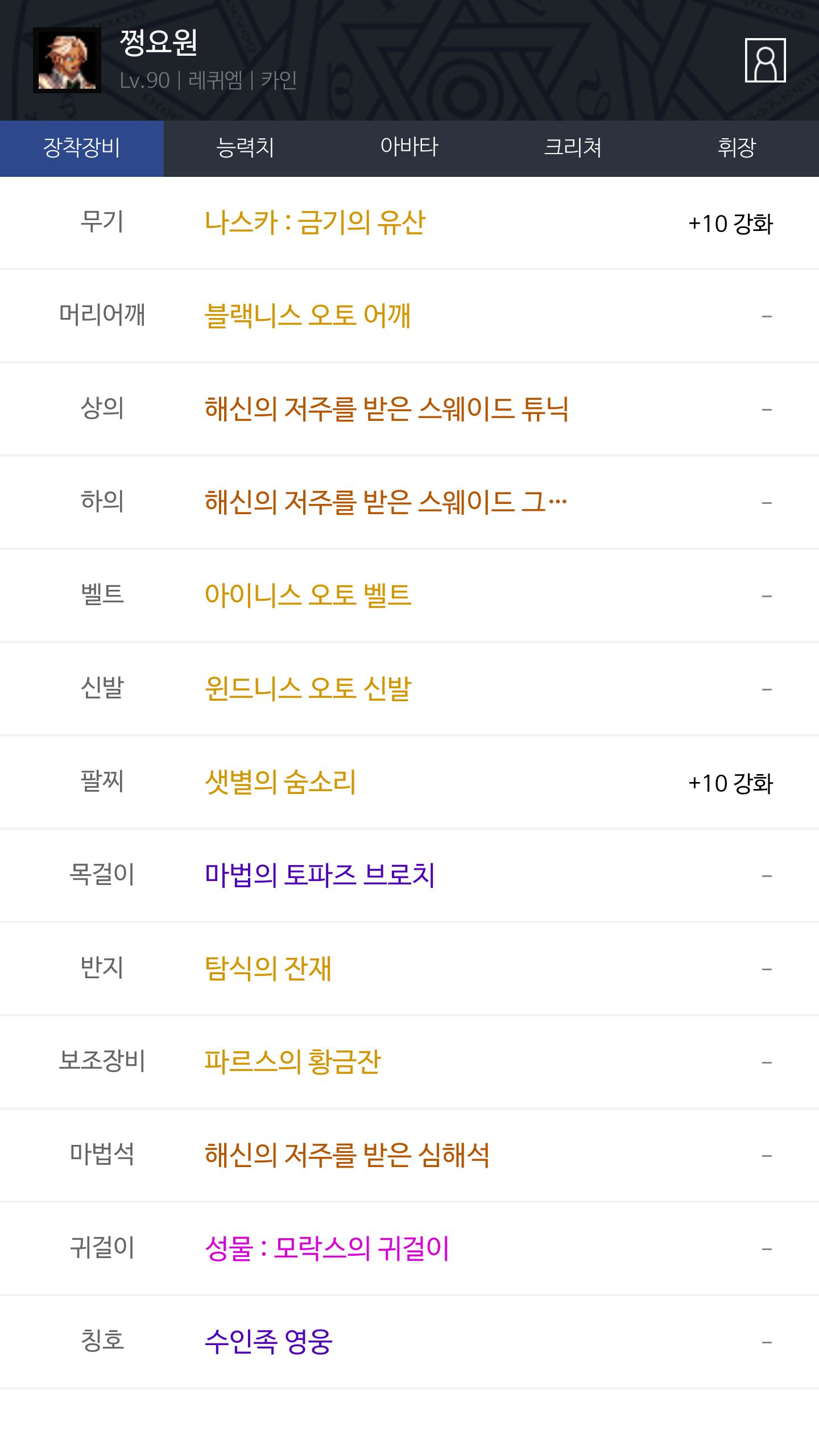Switch to the 크리쳐 tab
The width and height of the screenshot is (819, 1456).
tap(573, 148)
